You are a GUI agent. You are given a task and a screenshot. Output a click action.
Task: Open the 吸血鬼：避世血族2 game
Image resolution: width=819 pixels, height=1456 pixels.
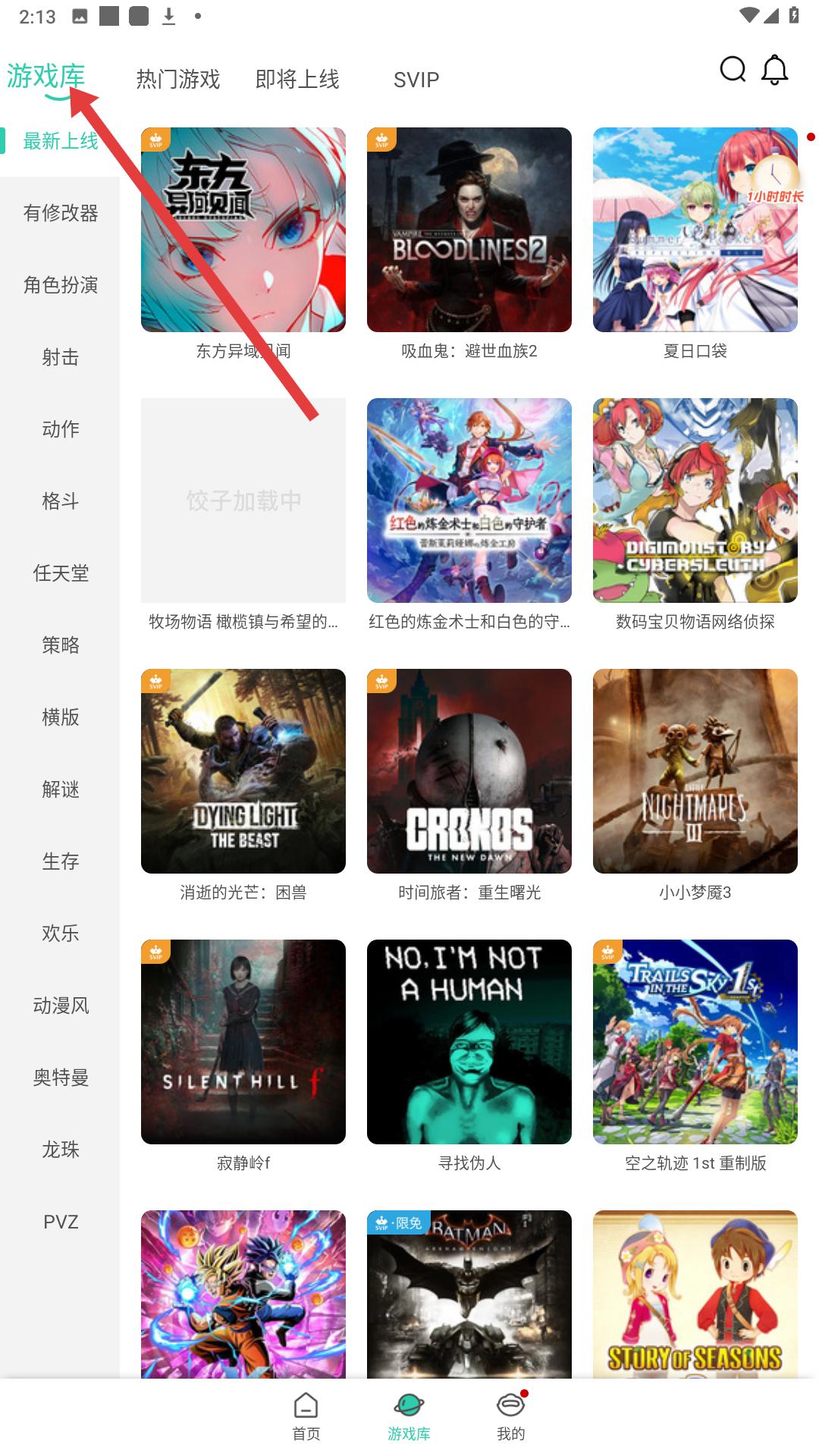point(469,230)
